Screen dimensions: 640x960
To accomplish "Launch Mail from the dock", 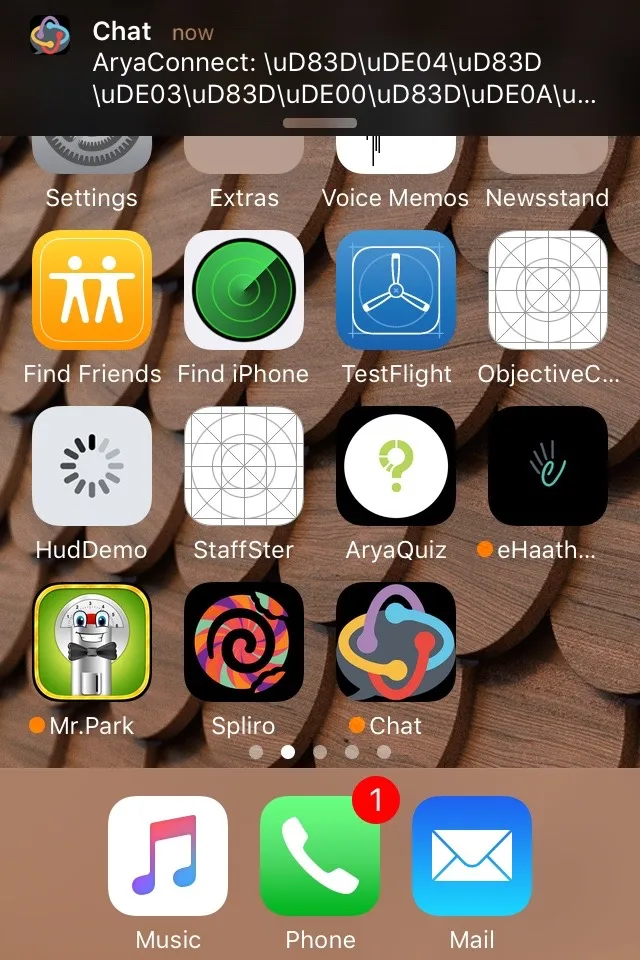I will 472,856.
